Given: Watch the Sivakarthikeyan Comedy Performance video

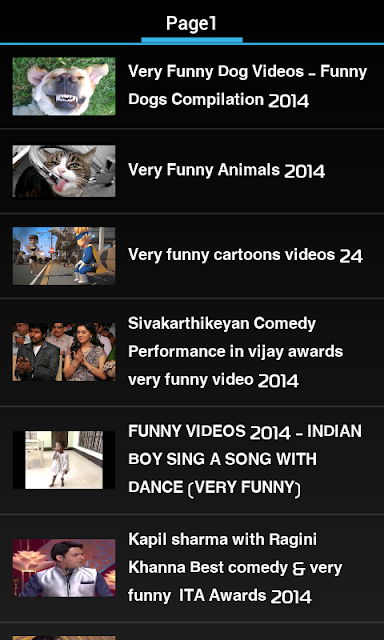Looking at the screenshot, I should click(x=192, y=352).
